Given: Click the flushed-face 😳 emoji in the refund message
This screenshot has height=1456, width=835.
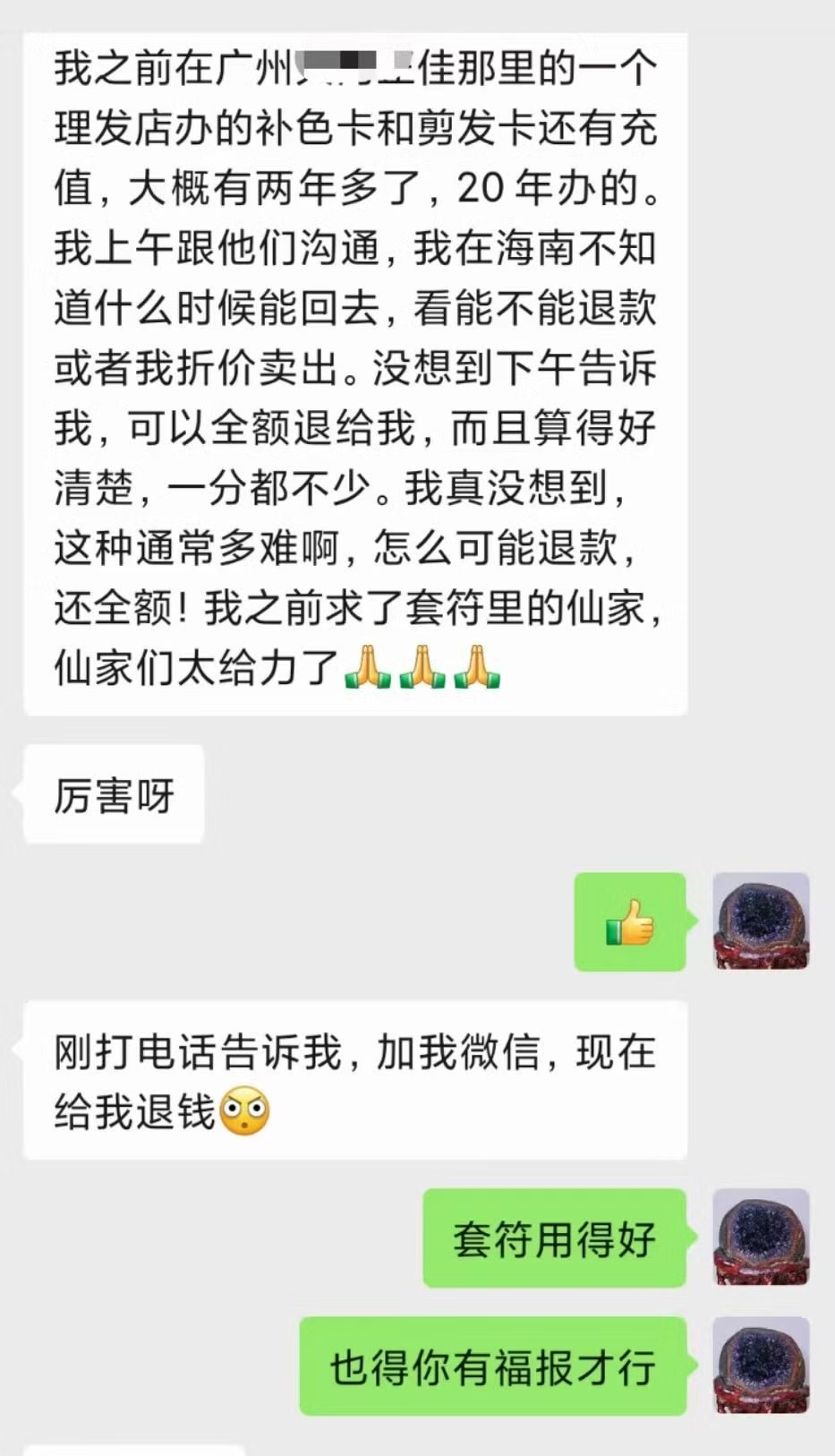Looking at the screenshot, I should [243, 1111].
